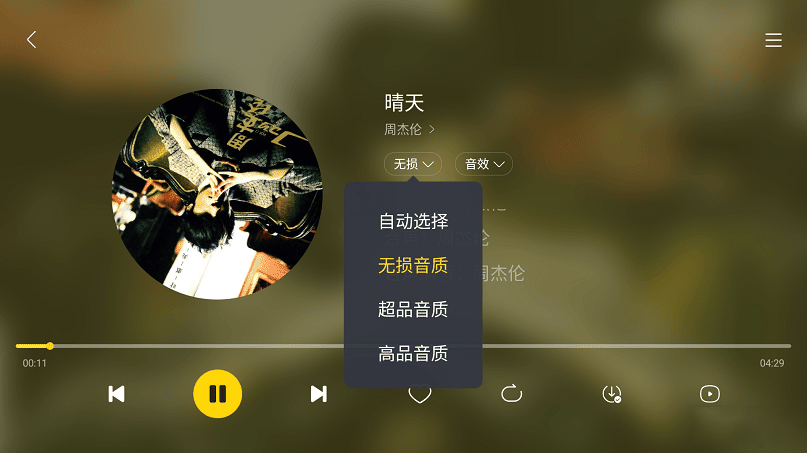Open the music video player icon

click(709, 394)
